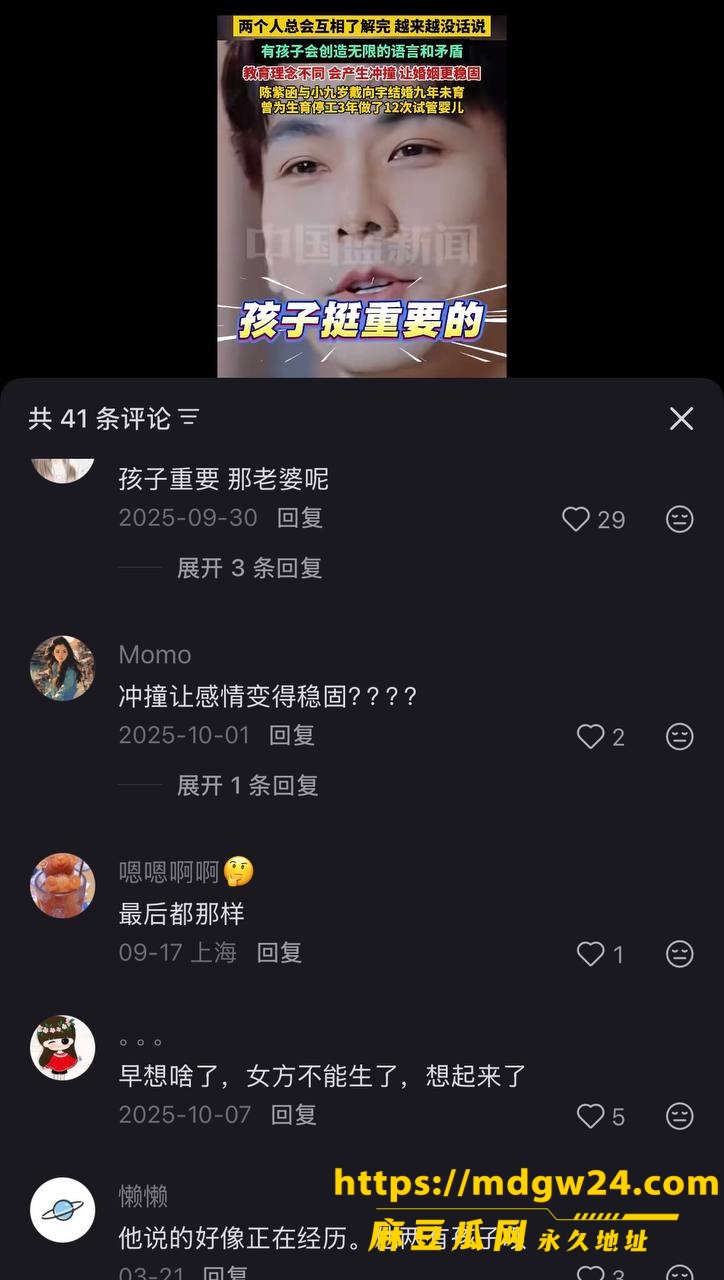724x1280 pixels.
Task: Like Momo's comment
Action: pyautogui.click(x=601, y=737)
